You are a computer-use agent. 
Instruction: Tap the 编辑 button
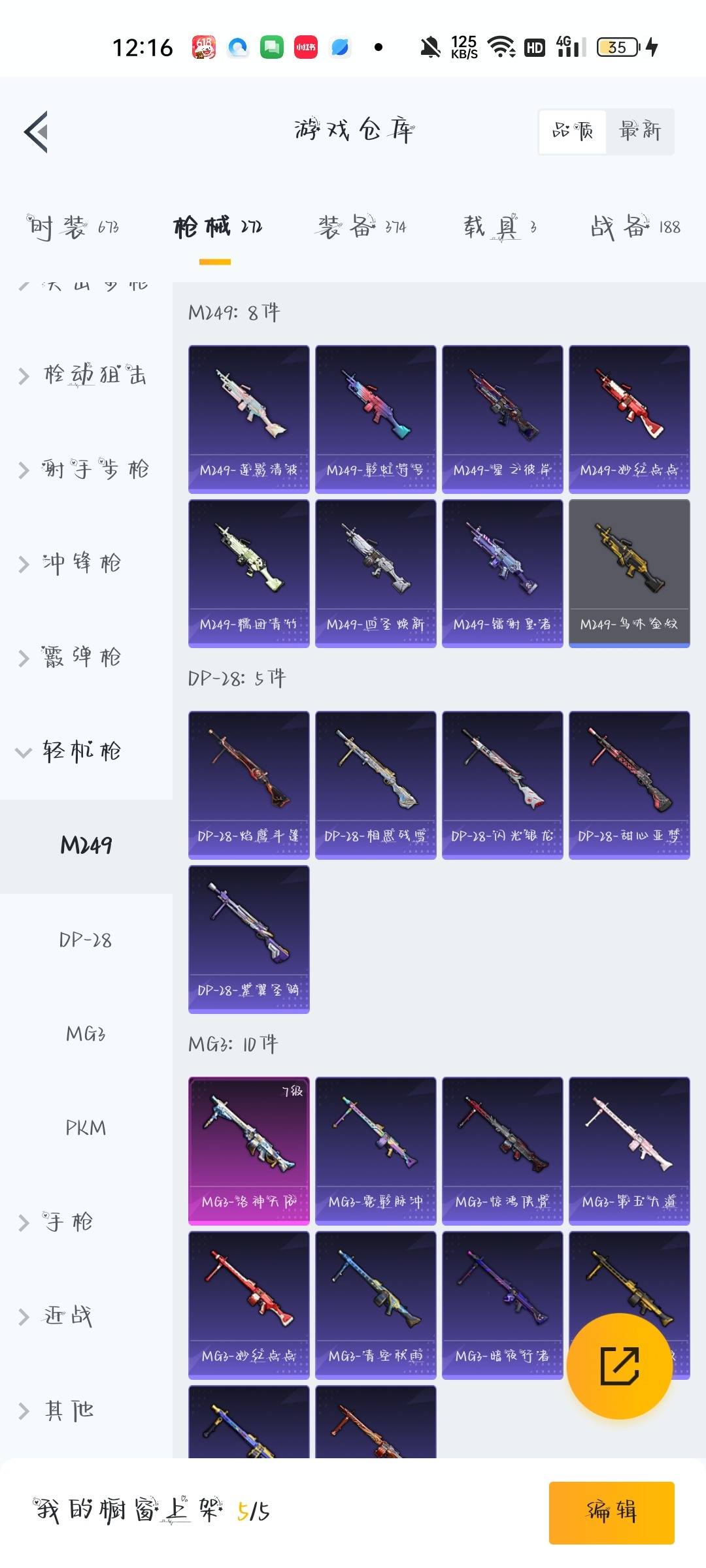coord(611,1512)
